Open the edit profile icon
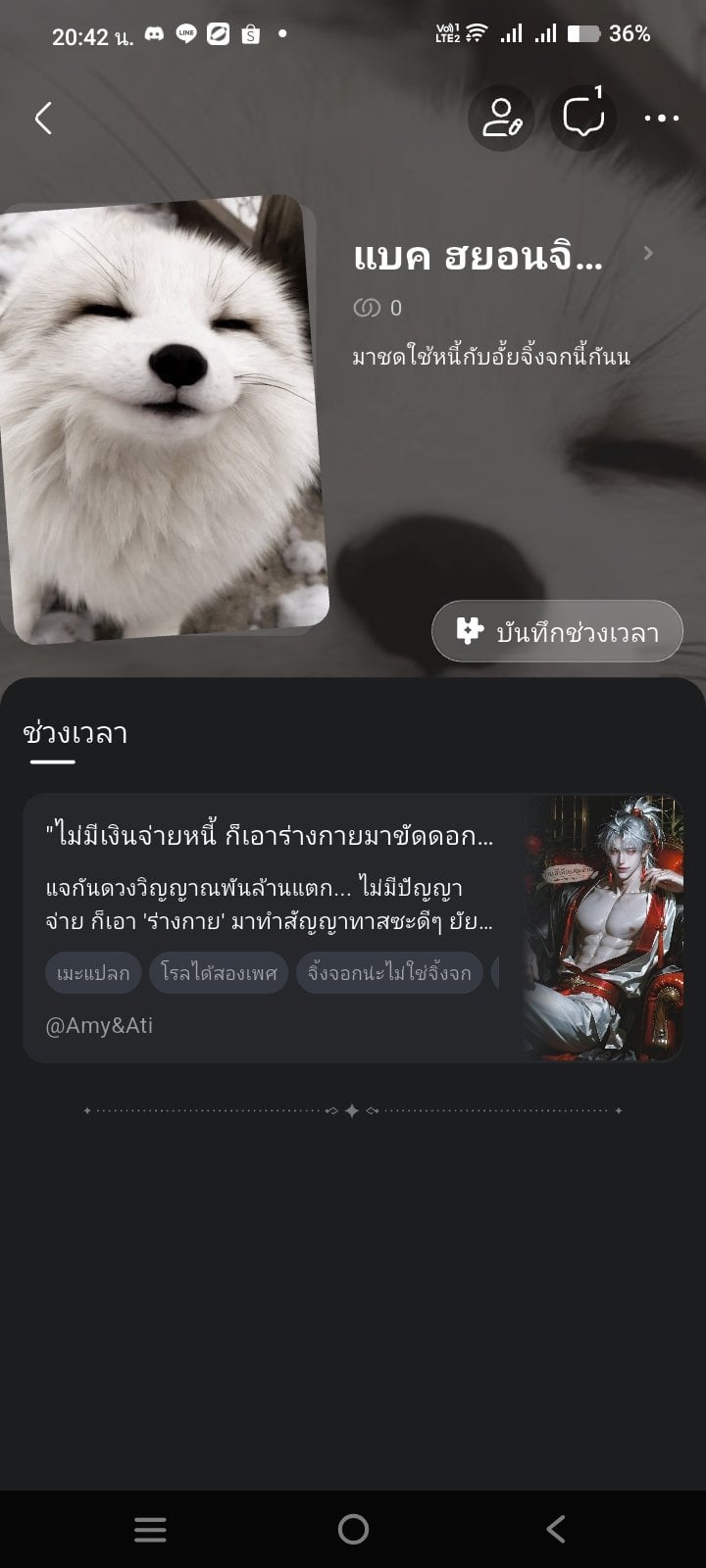Screen dimensions: 706x1568 501,119
